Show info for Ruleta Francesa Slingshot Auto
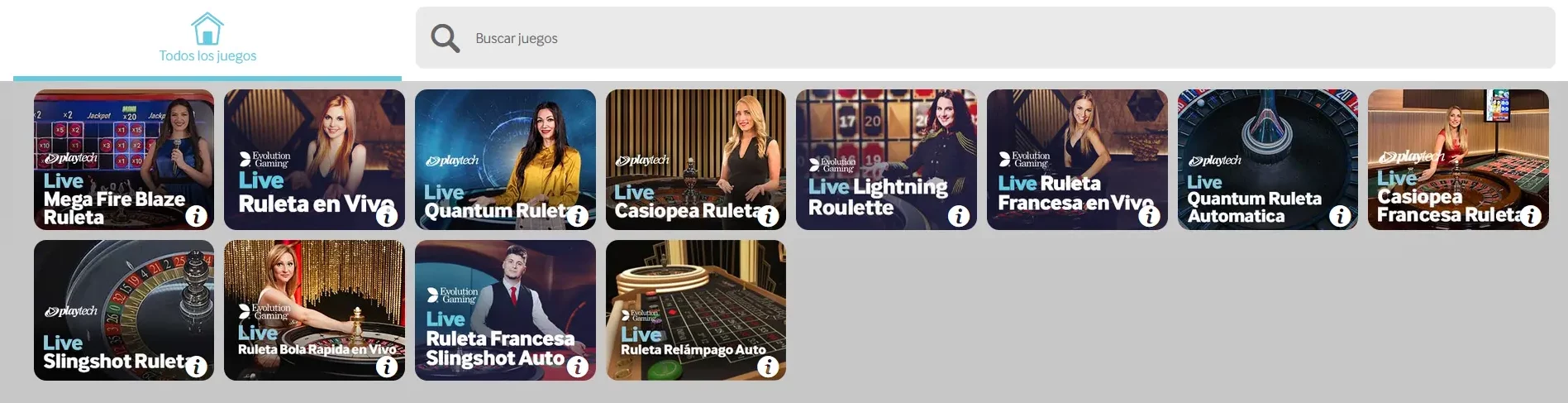 point(578,367)
